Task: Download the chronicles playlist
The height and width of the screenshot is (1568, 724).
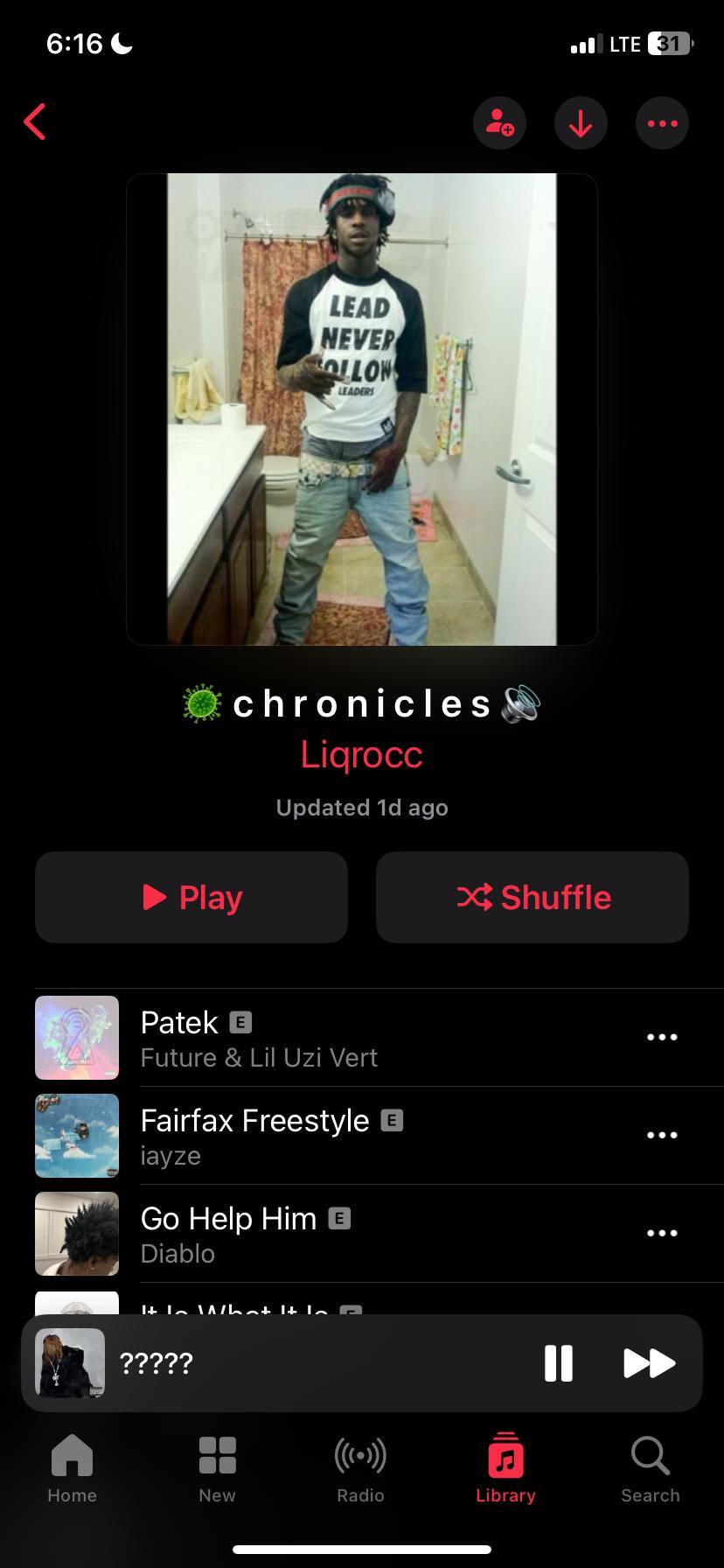Action: pyautogui.click(x=581, y=123)
